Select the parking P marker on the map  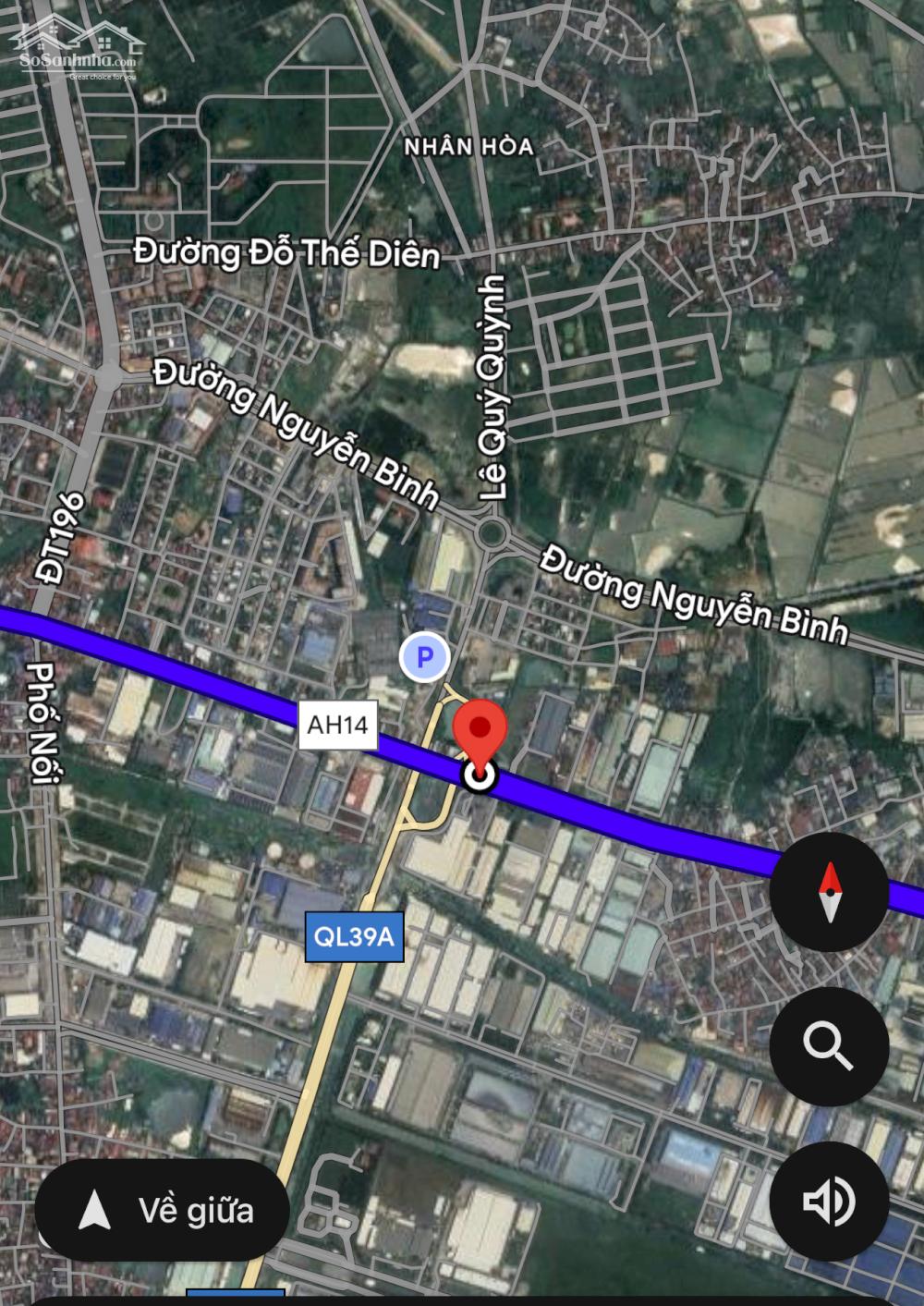[424, 657]
